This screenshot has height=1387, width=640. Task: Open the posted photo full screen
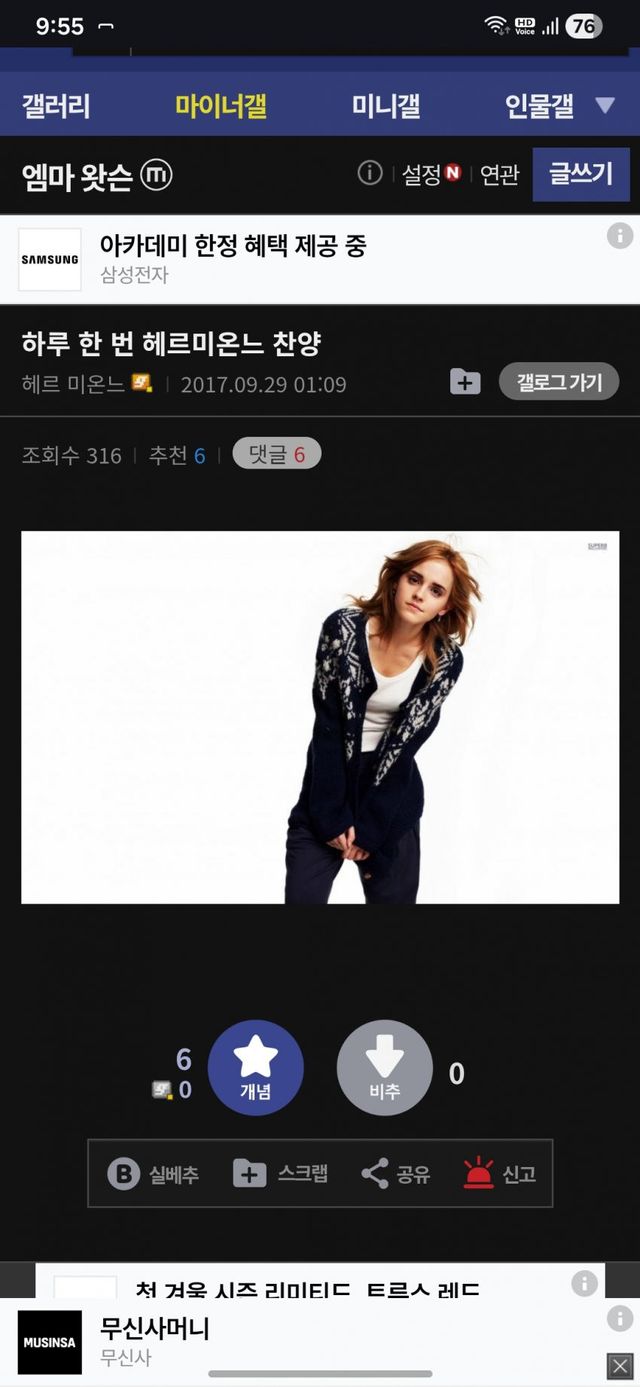pos(320,717)
